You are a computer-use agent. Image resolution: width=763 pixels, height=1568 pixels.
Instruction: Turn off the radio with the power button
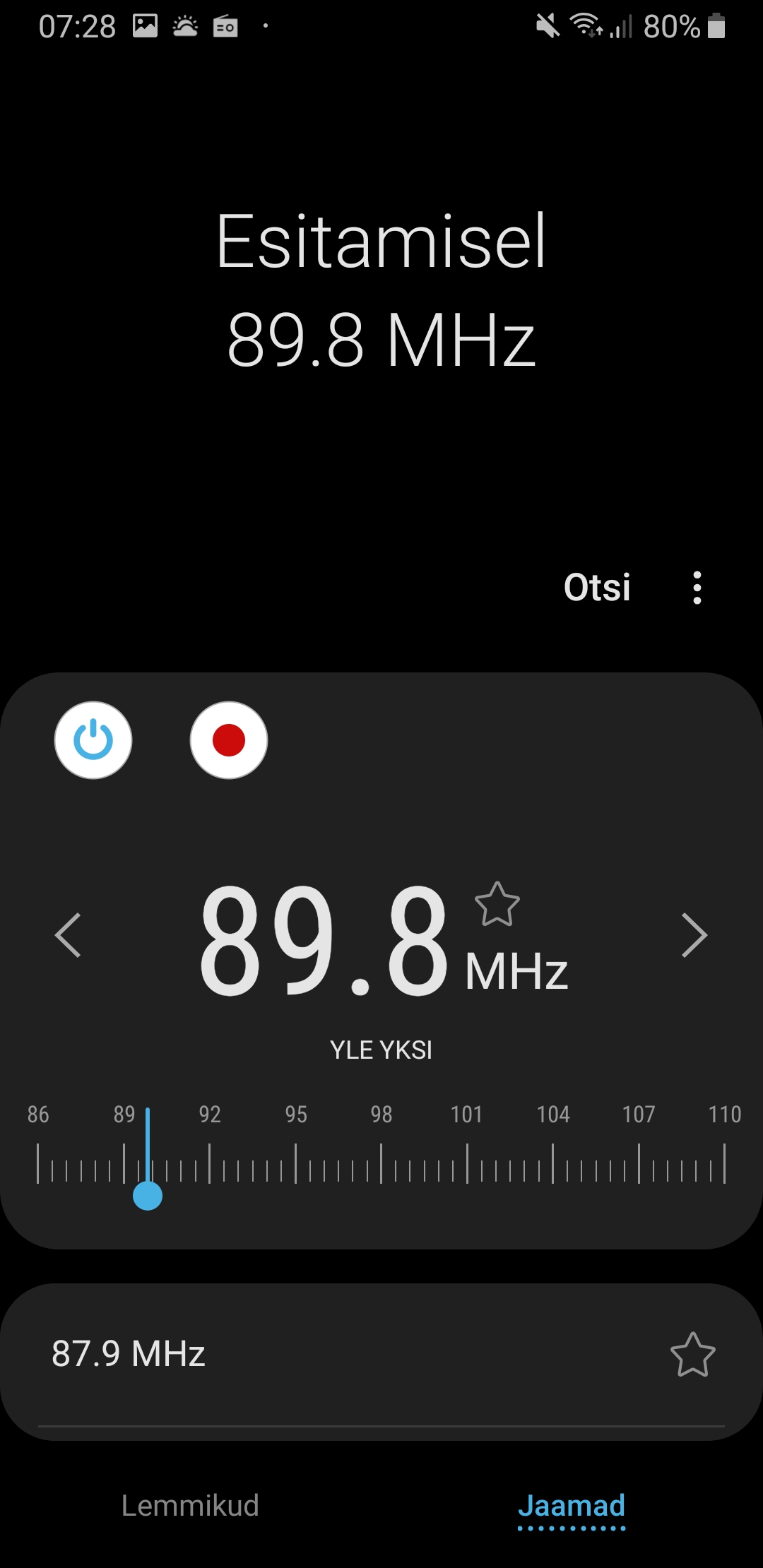pos(93,740)
